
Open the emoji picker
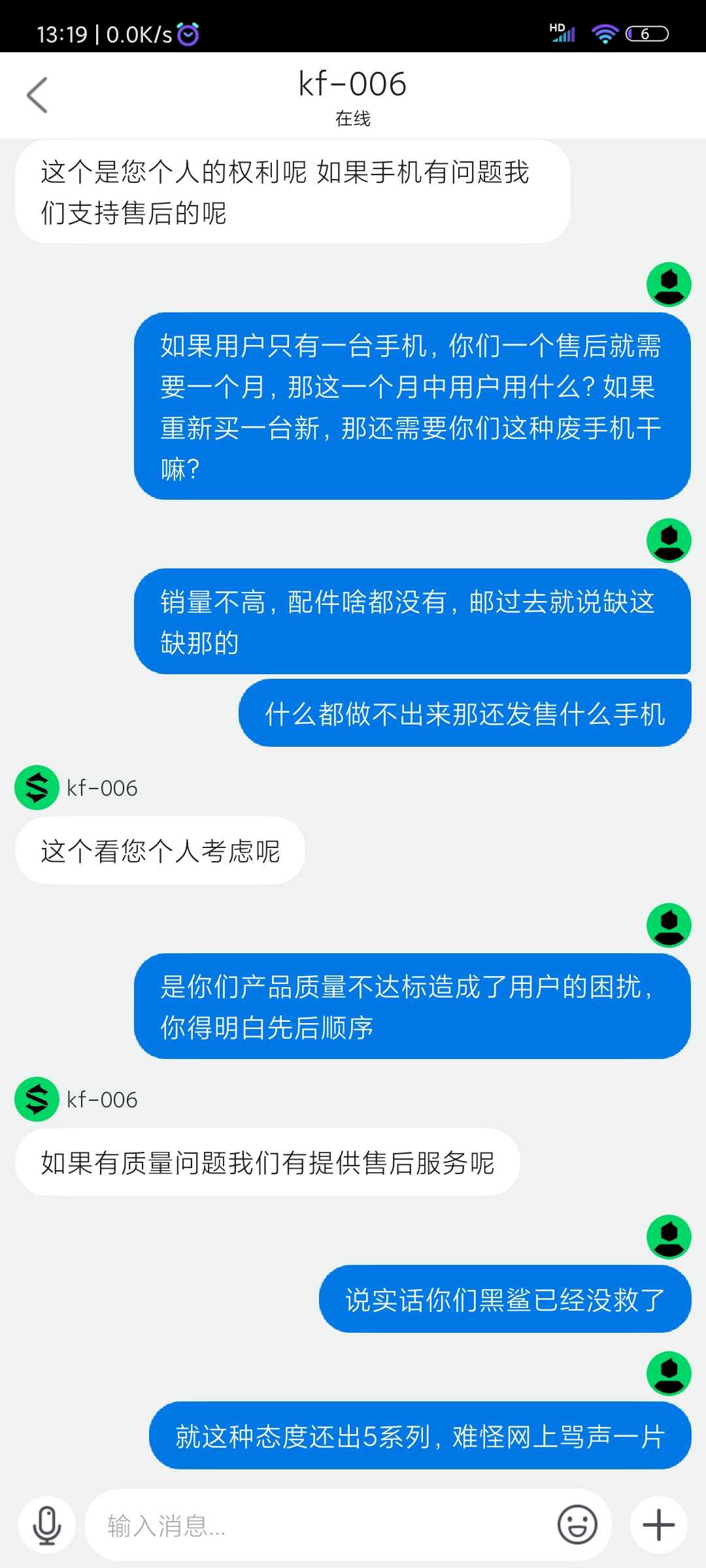577,1526
